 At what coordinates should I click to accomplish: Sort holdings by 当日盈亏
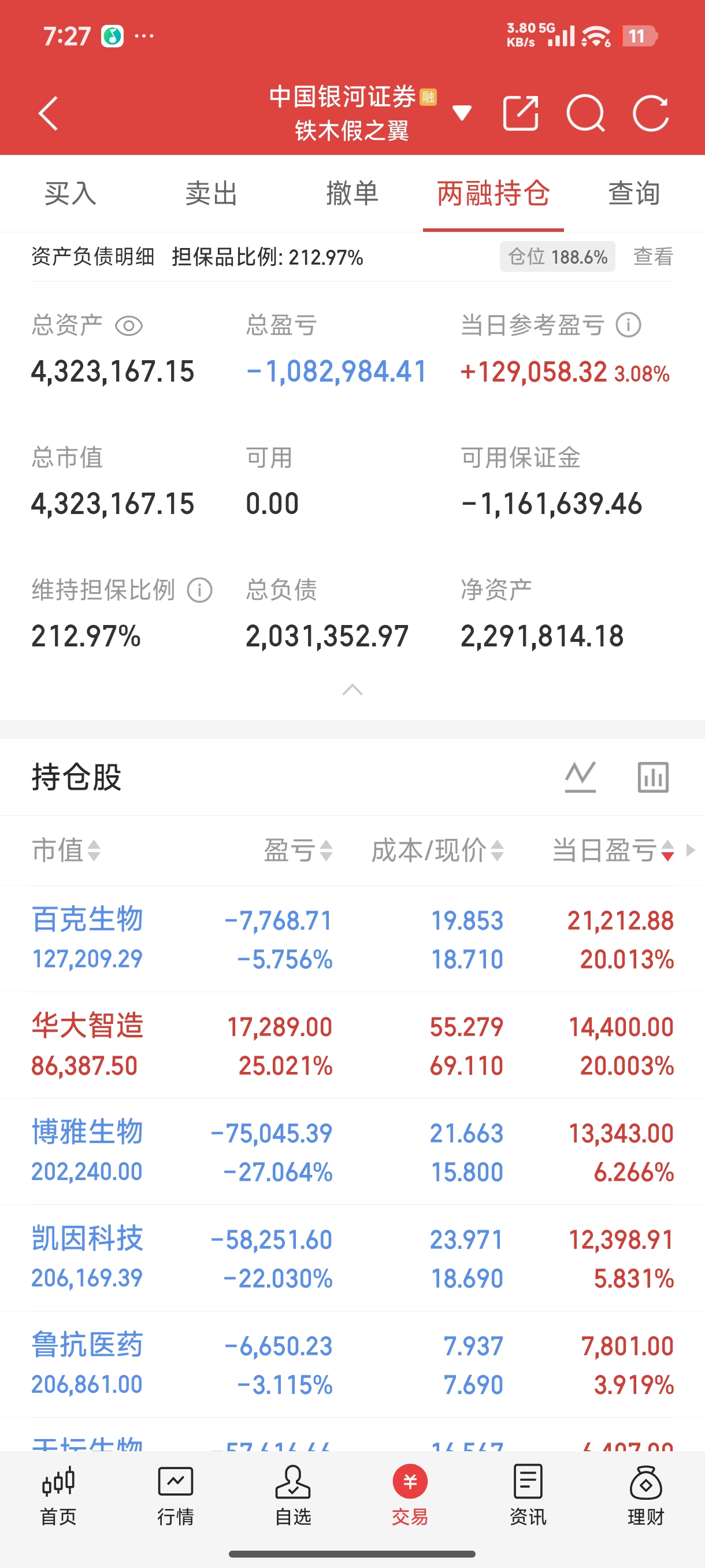(x=613, y=850)
